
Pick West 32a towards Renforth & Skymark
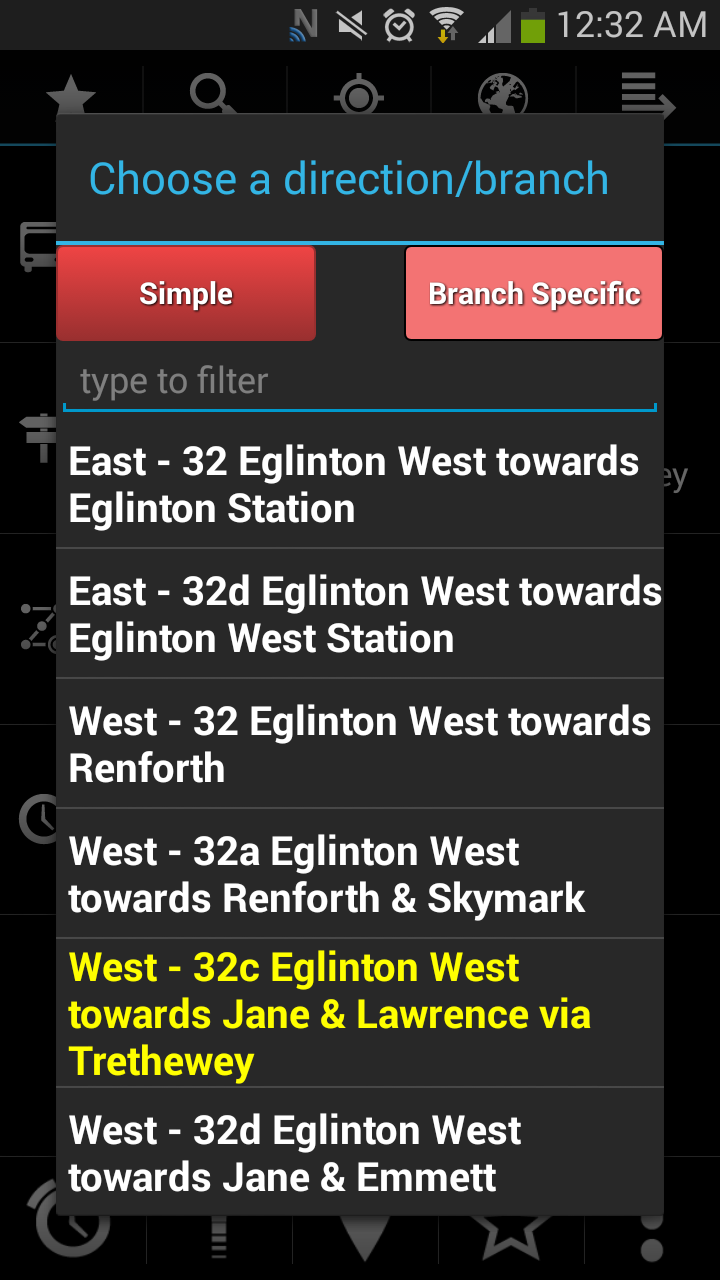(x=360, y=874)
